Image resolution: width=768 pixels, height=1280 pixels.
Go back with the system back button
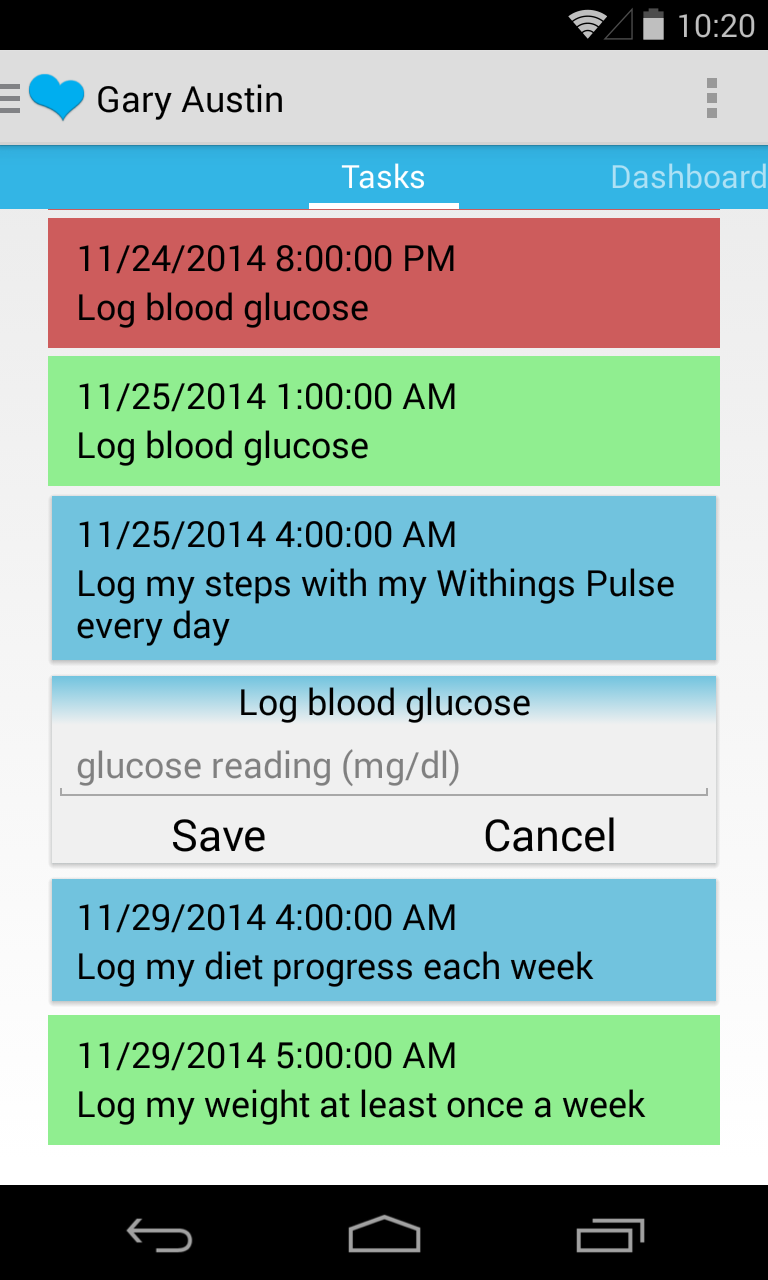[x=160, y=1237]
